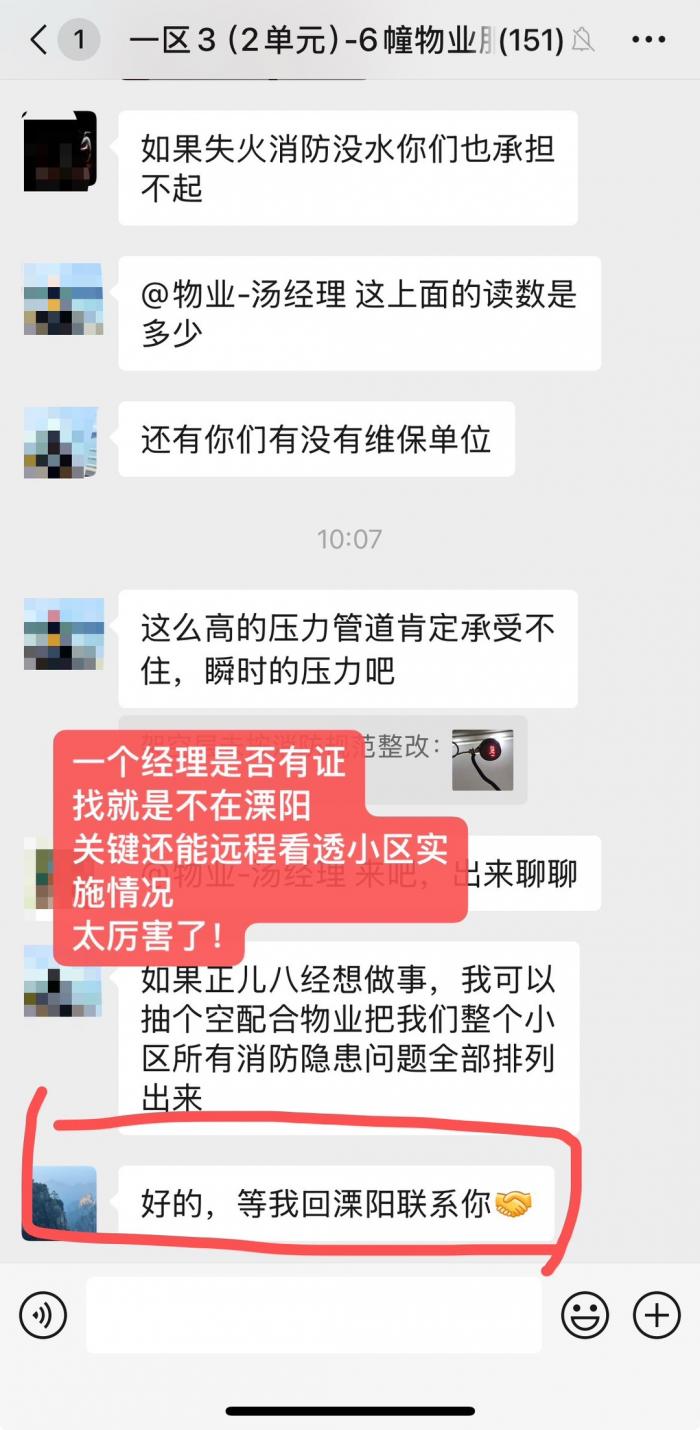Tap avatar beside 如果失火消防没水 message
Image resolution: width=700 pixels, height=1430 pixels.
pos(60,151)
